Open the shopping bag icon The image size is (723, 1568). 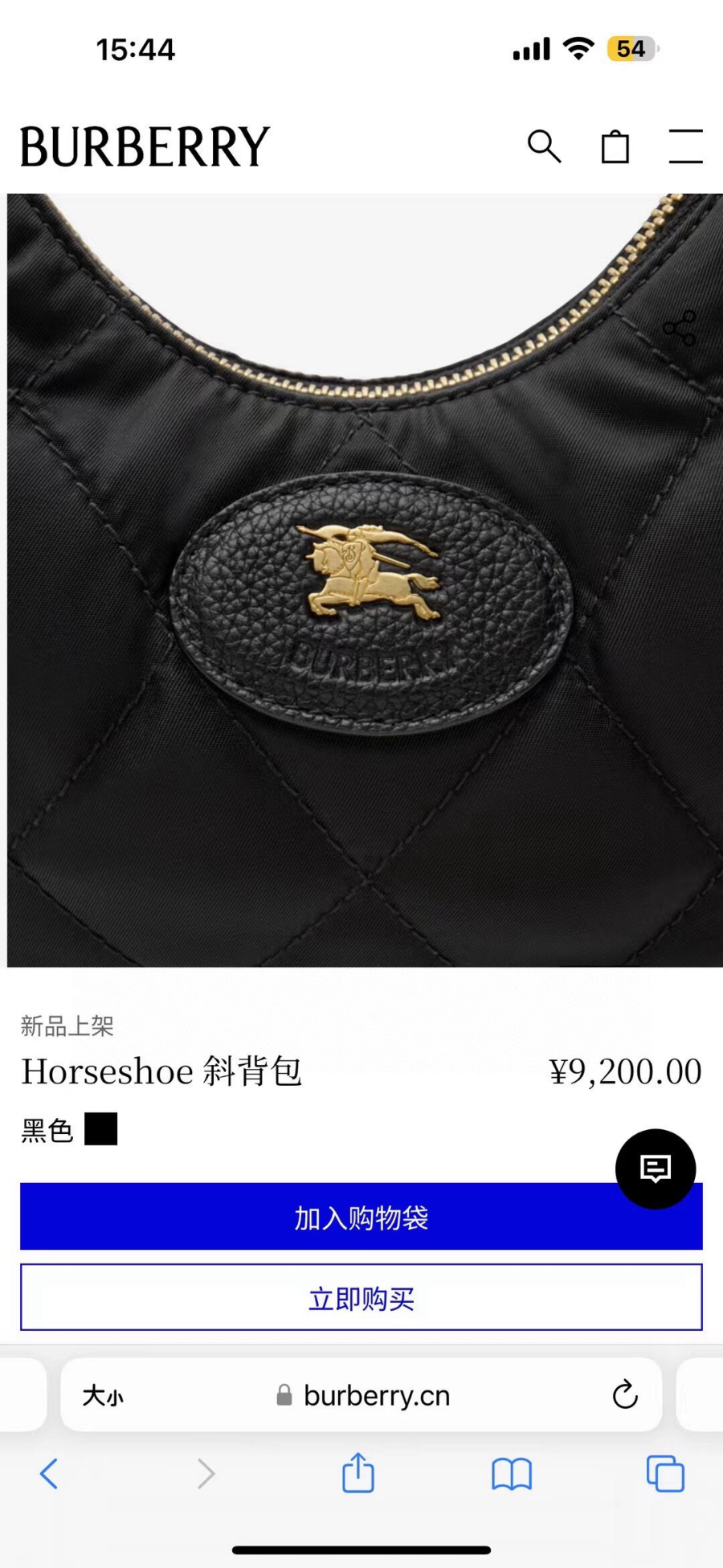615,147
